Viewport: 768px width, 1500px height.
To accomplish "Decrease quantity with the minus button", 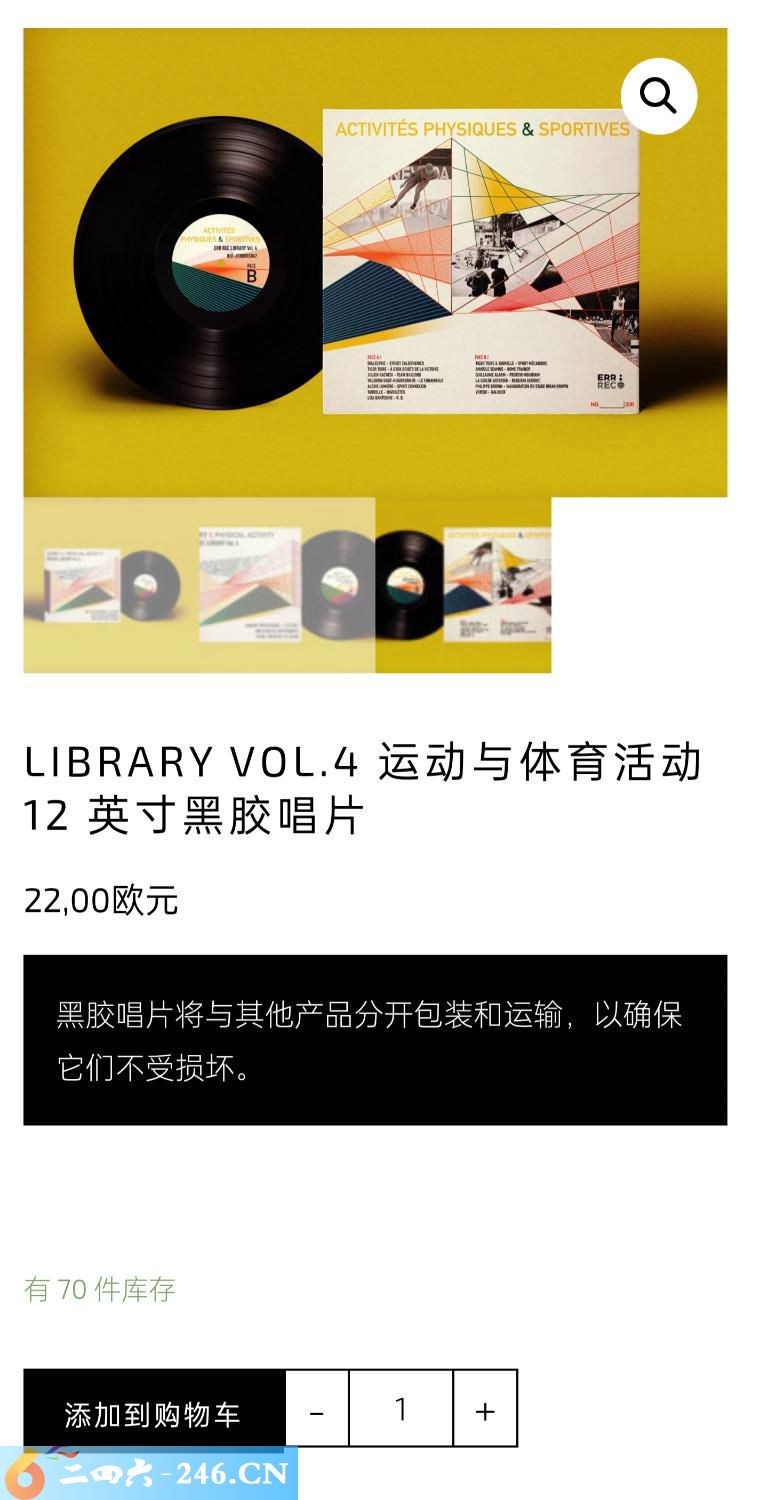I will [317, 1411].
